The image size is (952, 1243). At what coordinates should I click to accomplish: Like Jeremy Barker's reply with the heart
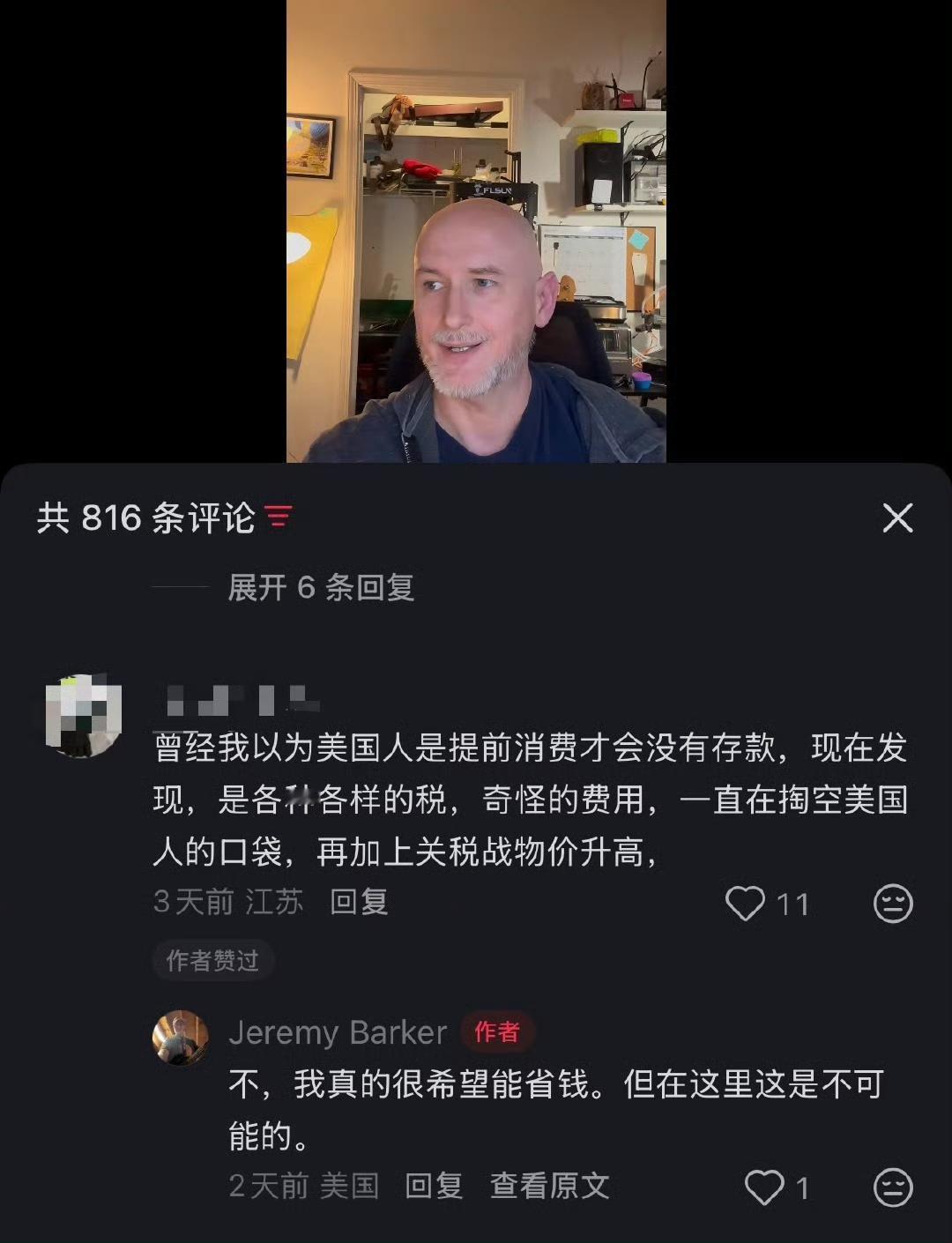point(763,1187)
